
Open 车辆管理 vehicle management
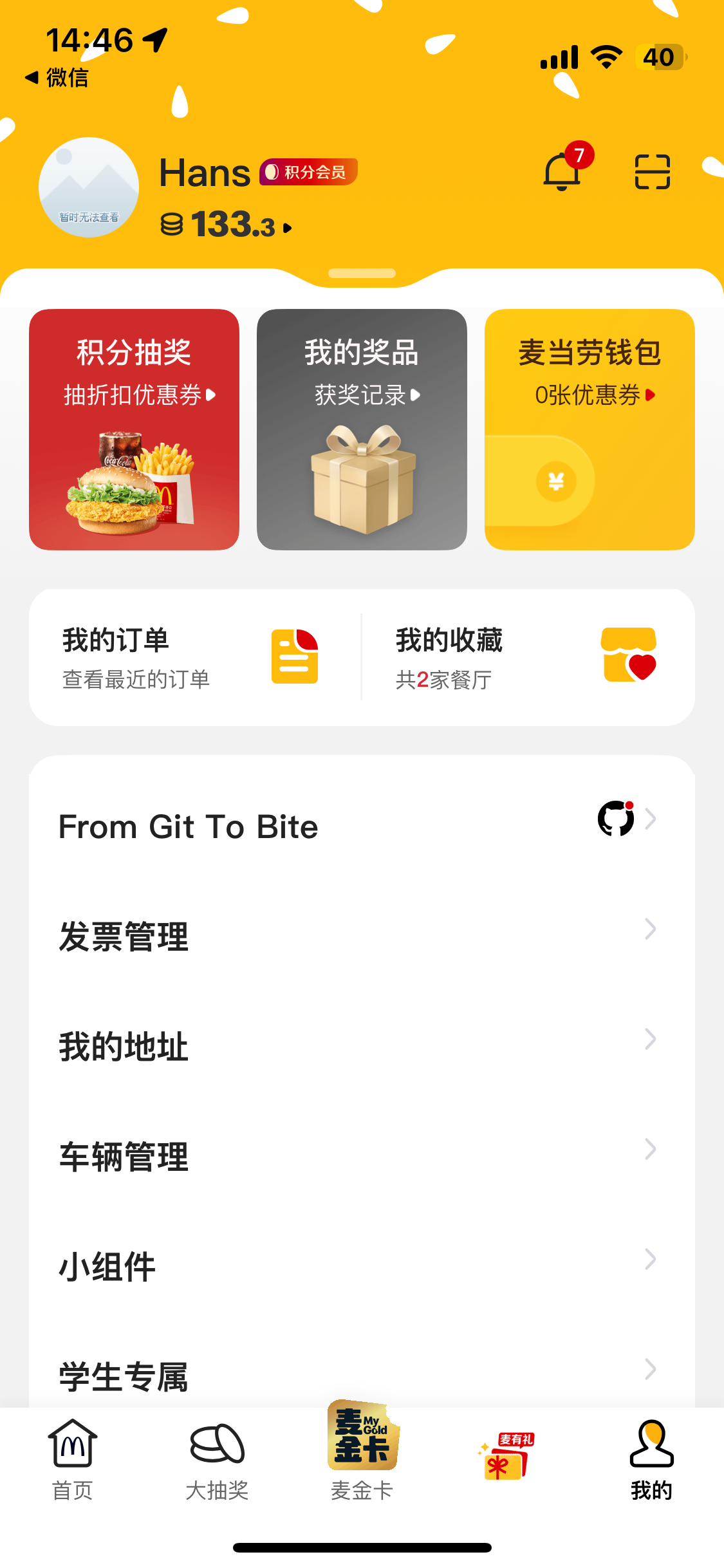click(x=362, y=1155)
